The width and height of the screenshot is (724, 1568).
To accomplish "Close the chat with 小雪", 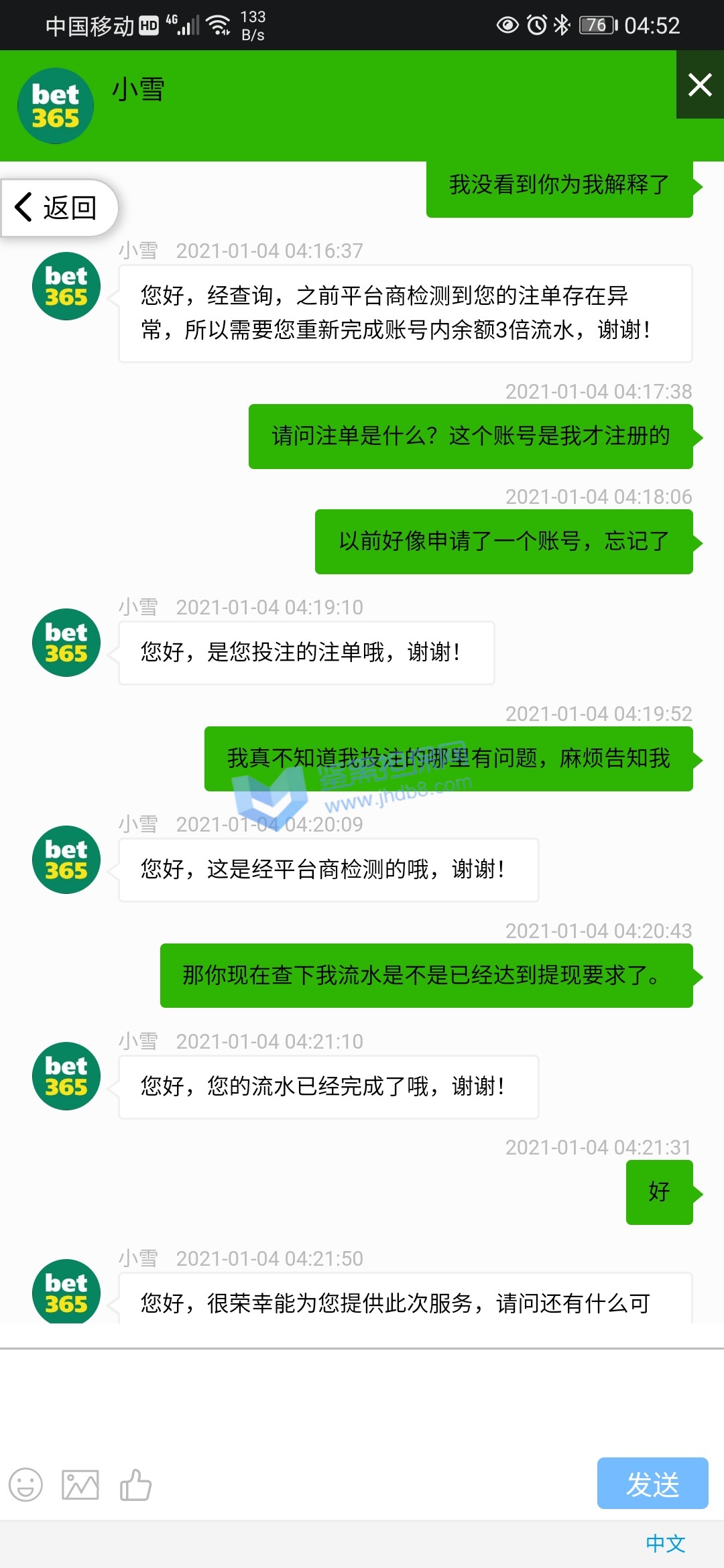I will point(700,85).
